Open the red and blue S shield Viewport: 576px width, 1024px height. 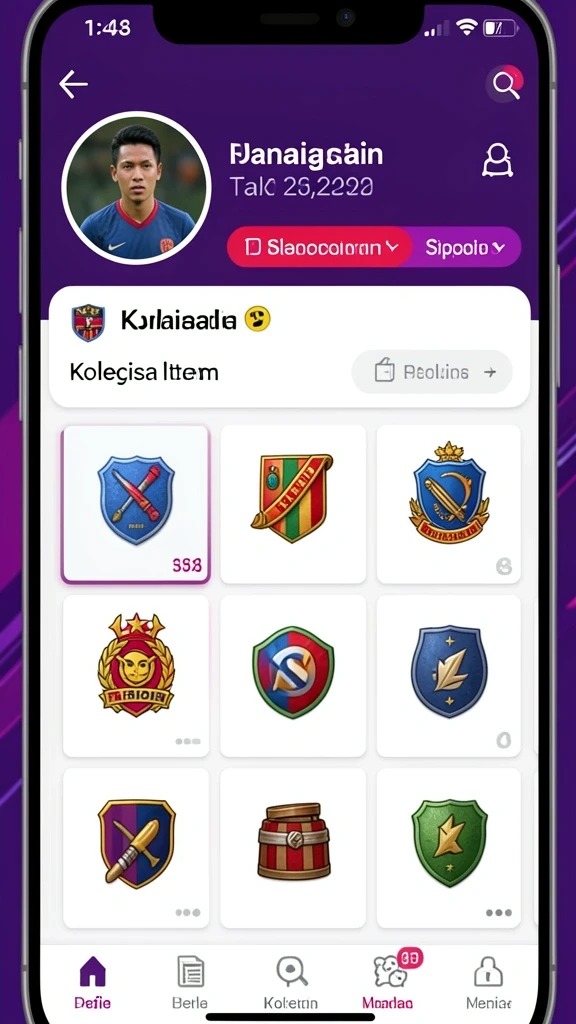(x=293, y=676)
